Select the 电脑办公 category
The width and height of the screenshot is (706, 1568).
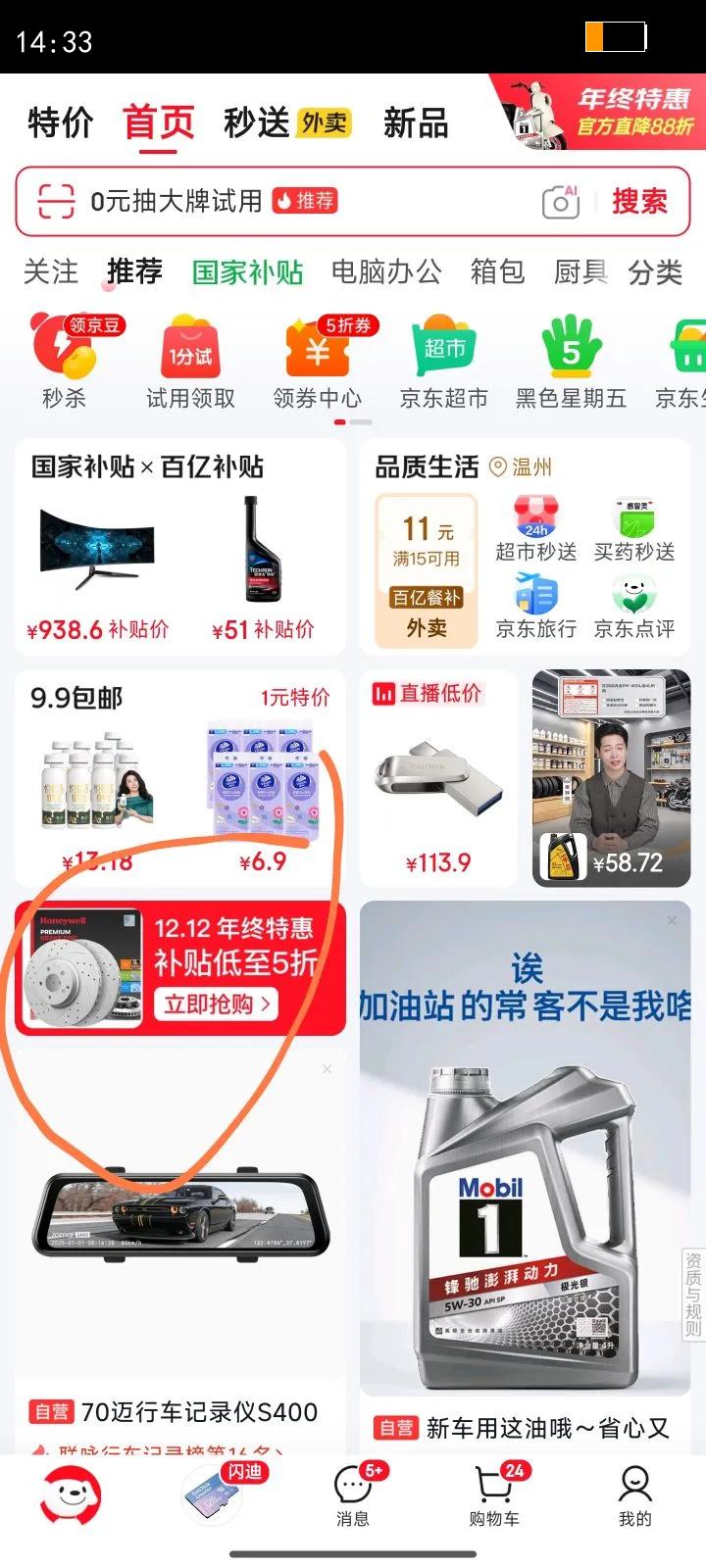tap(386, 272)
